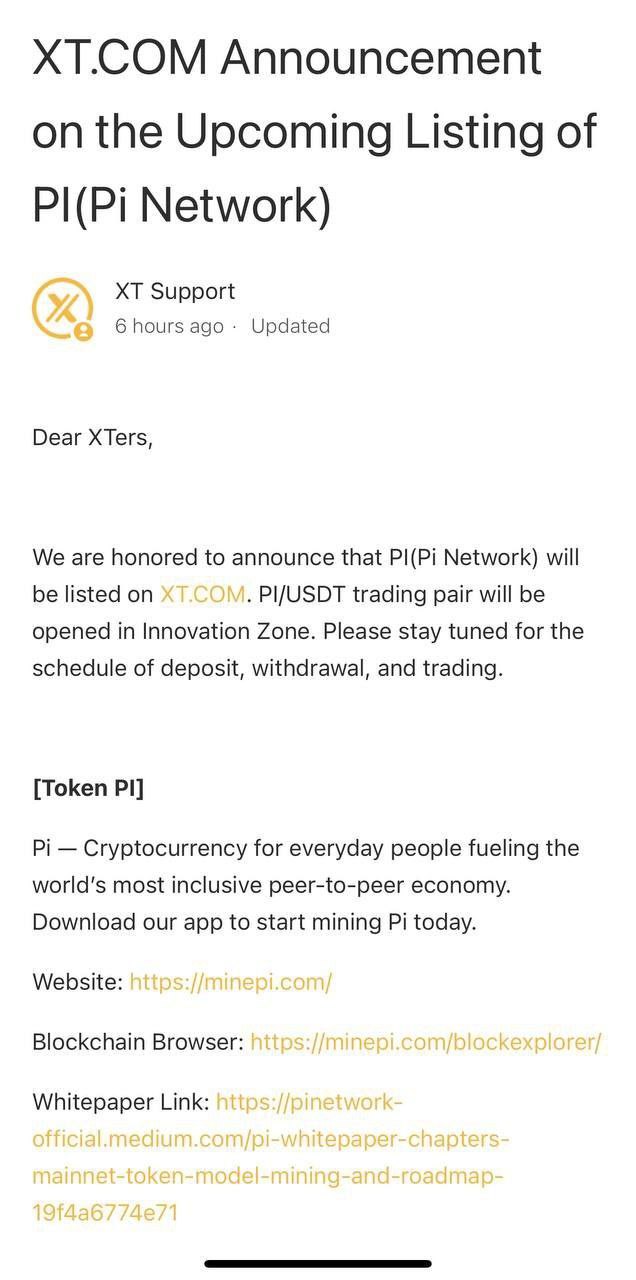The width and height of the screenshot is (636, 1280).
Task: Visit the minepi.com website link
Action: 230,982
